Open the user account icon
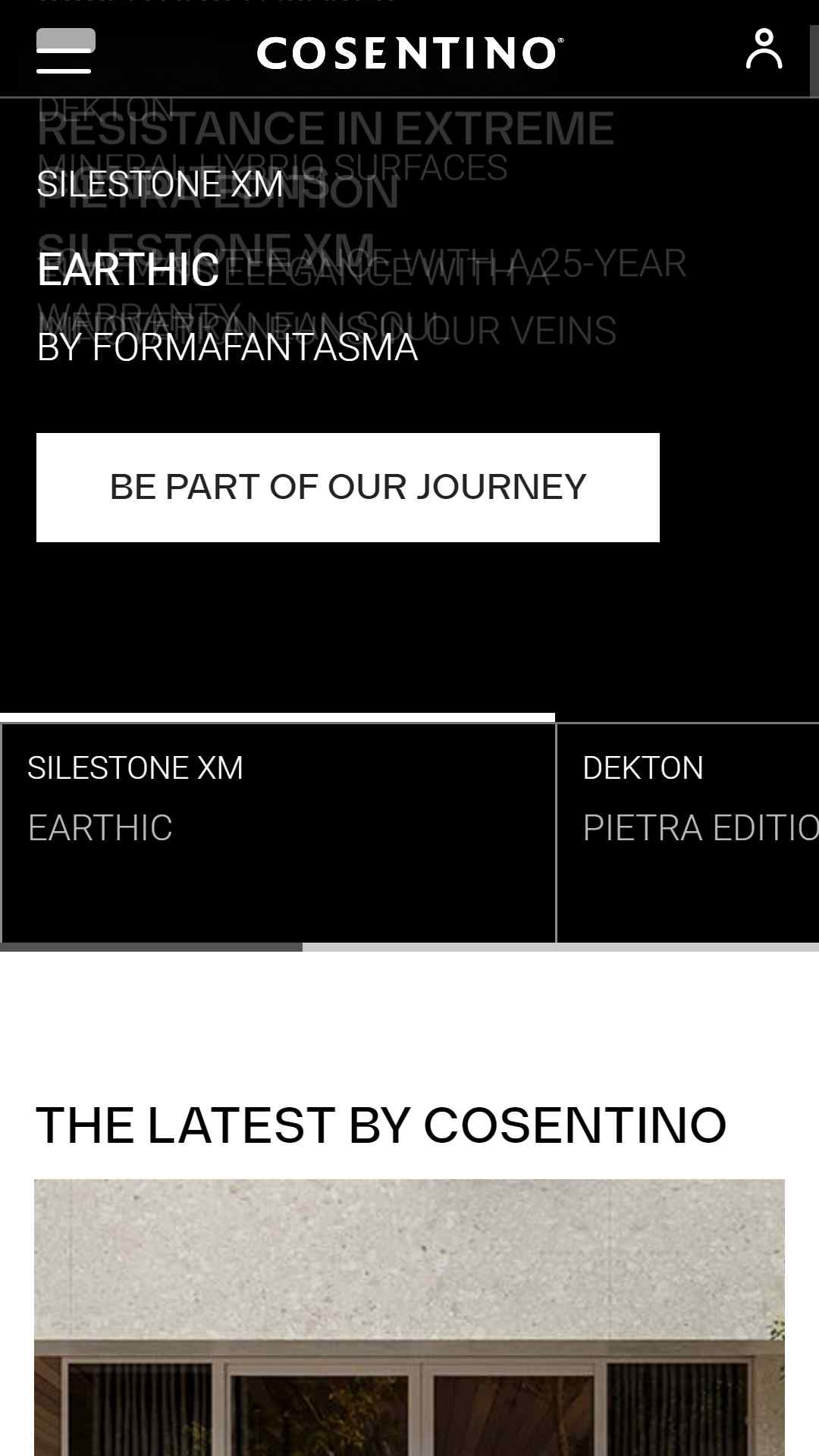 coord(764,49)
